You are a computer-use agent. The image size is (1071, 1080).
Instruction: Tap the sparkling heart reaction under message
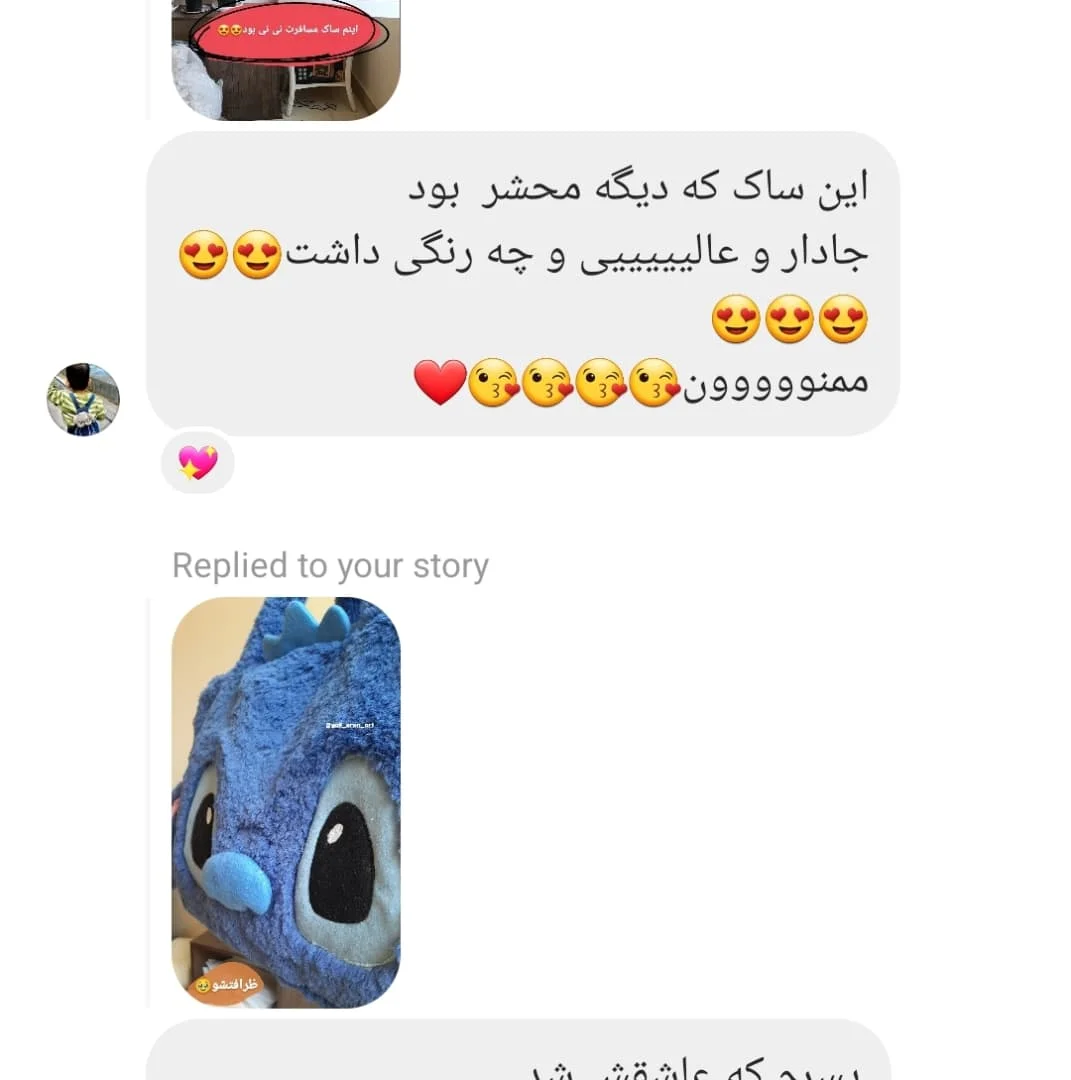pyautogui.click(x=198, y=462)
